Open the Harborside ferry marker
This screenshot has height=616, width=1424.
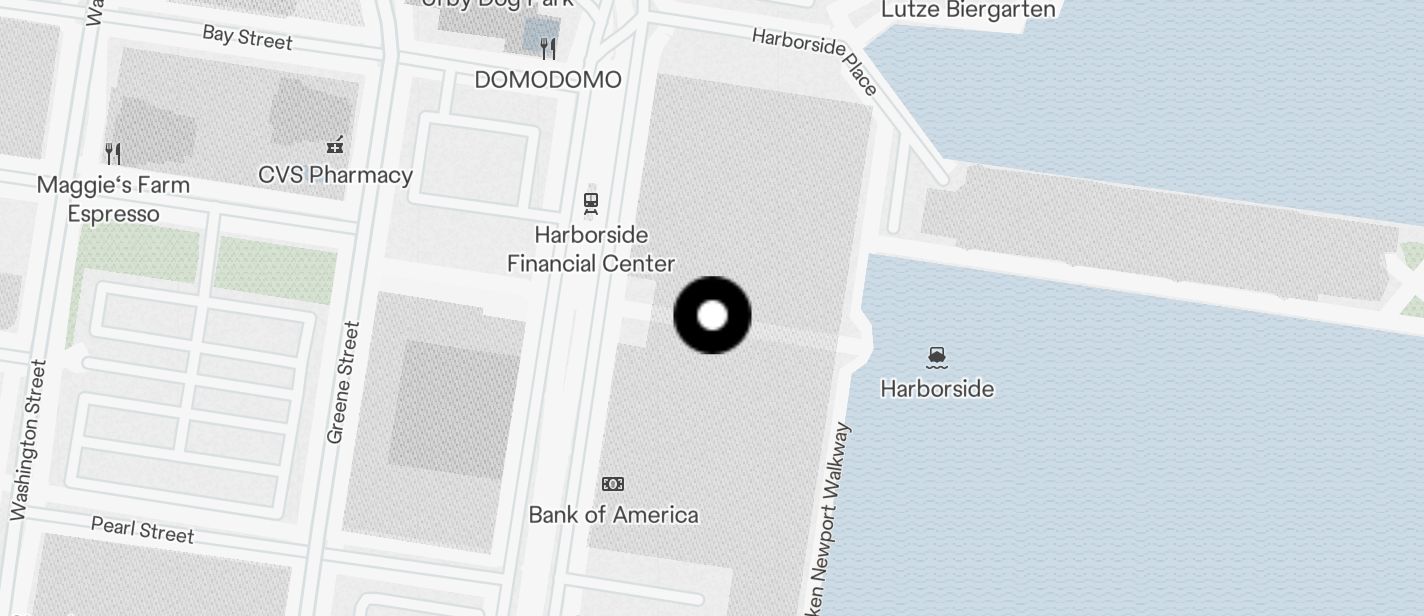[x=937, y=357]
